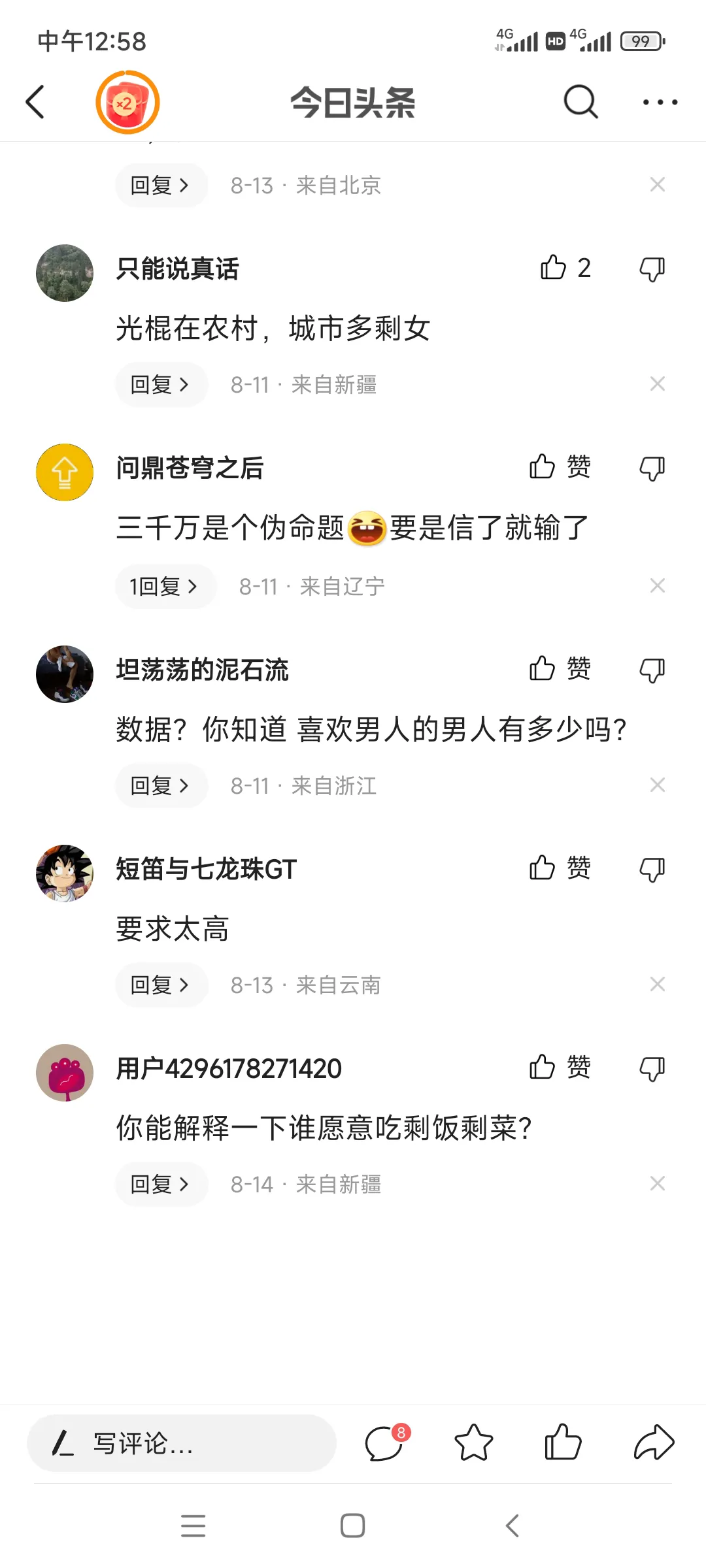Open the three-dot overflow menu
Image resolution: width=706 pixels, height=1568 pixels.
pyautogui.click(x=660, y=103)
